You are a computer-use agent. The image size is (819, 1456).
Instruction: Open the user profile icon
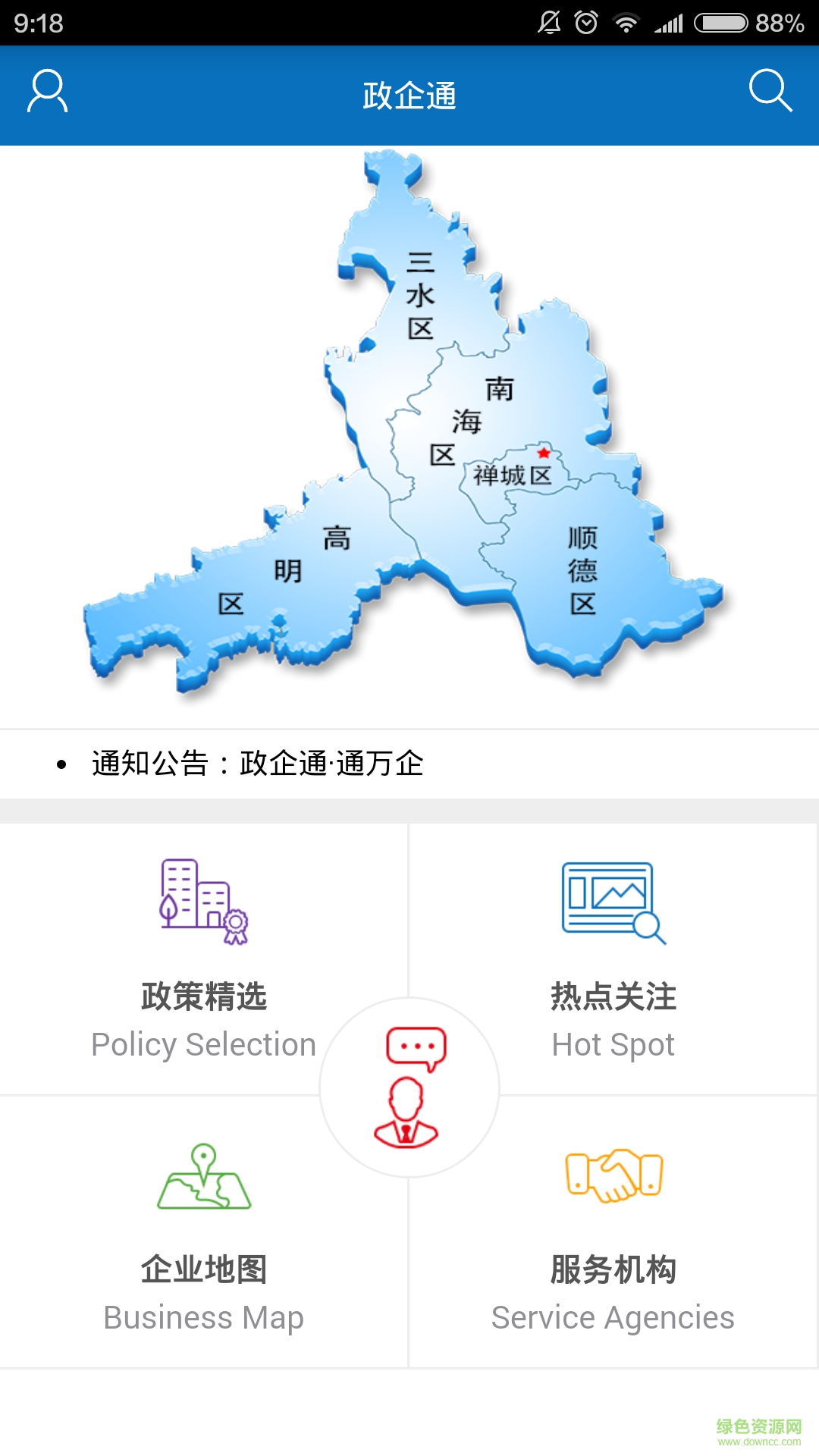tap(47, 93)
